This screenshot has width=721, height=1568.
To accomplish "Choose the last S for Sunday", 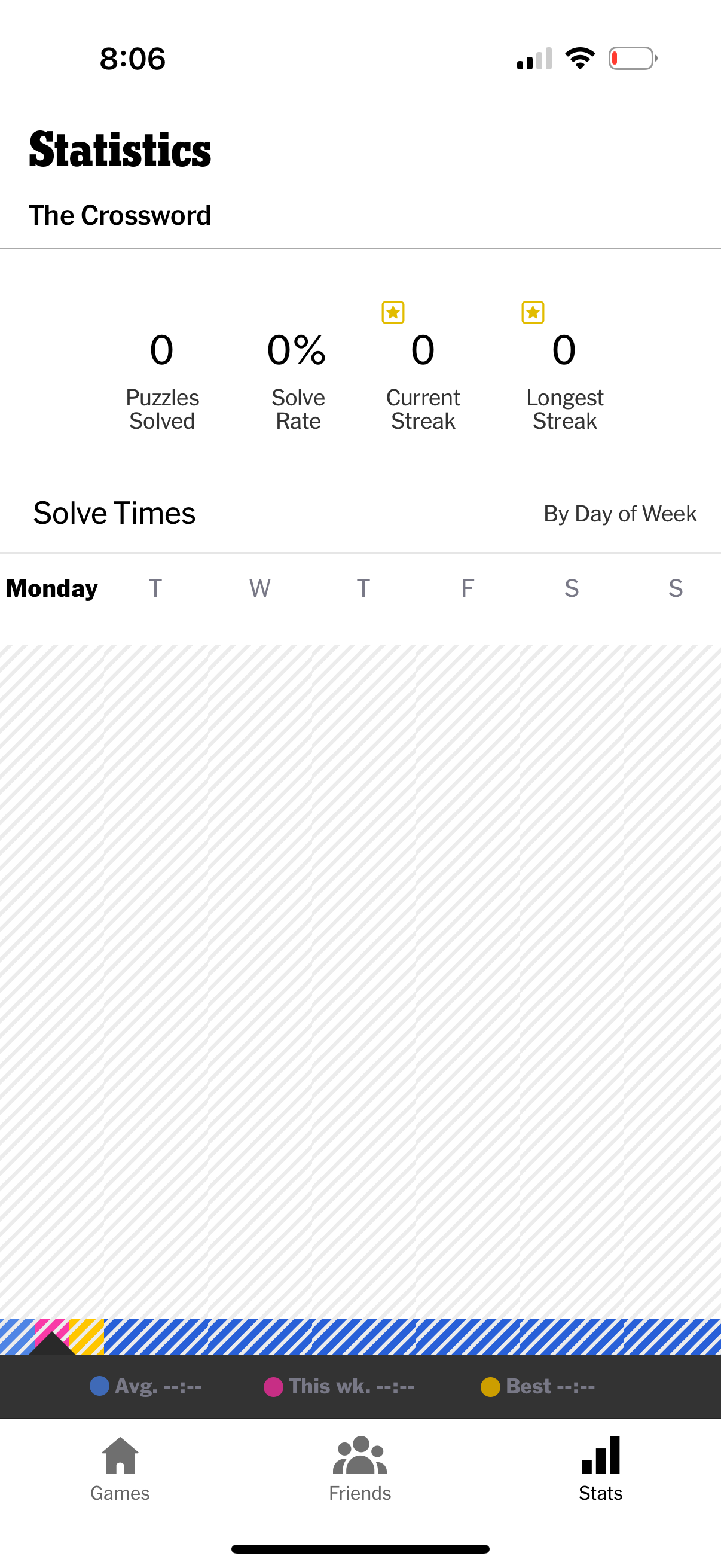I will click(676, 588).
